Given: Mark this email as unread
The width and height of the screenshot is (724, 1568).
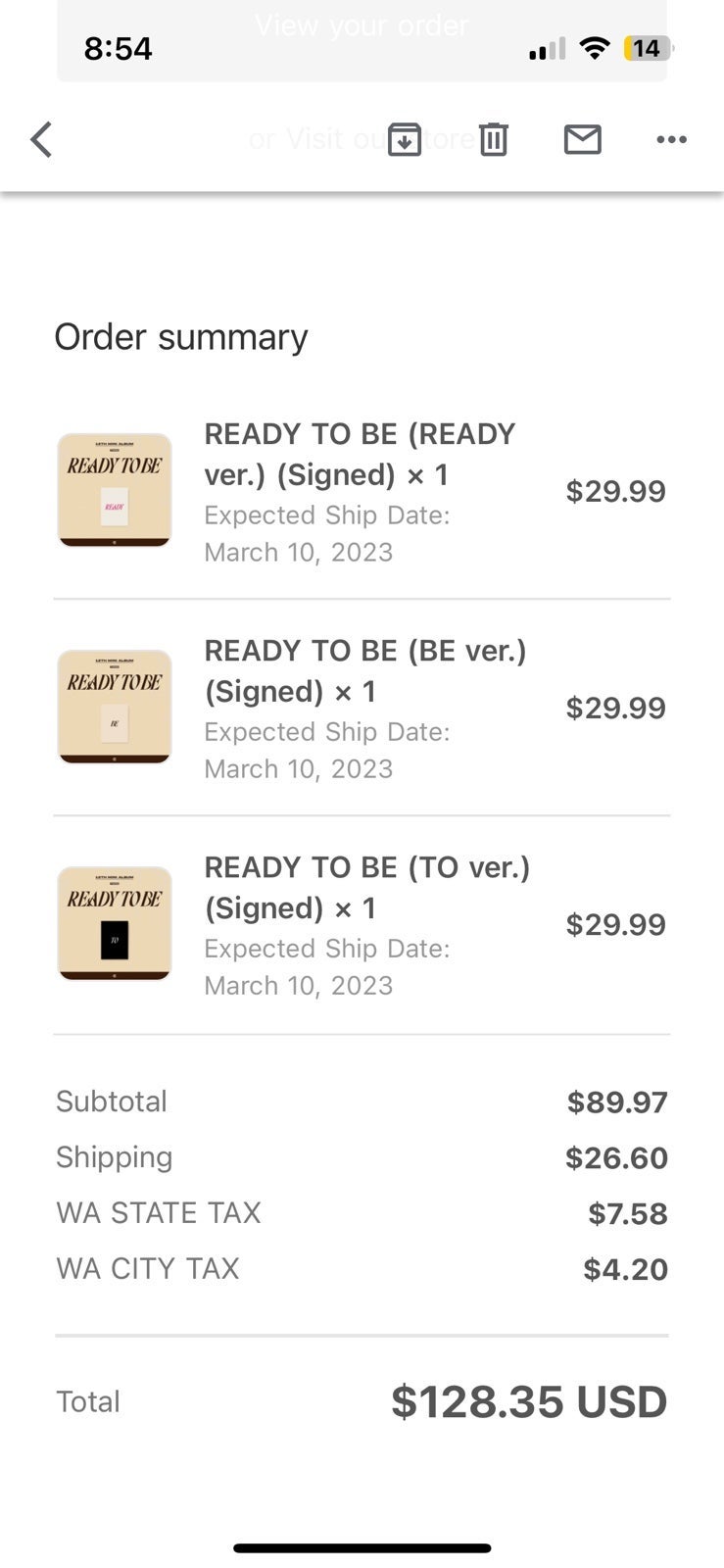Looking at the screenshot, I should [583, 140].
